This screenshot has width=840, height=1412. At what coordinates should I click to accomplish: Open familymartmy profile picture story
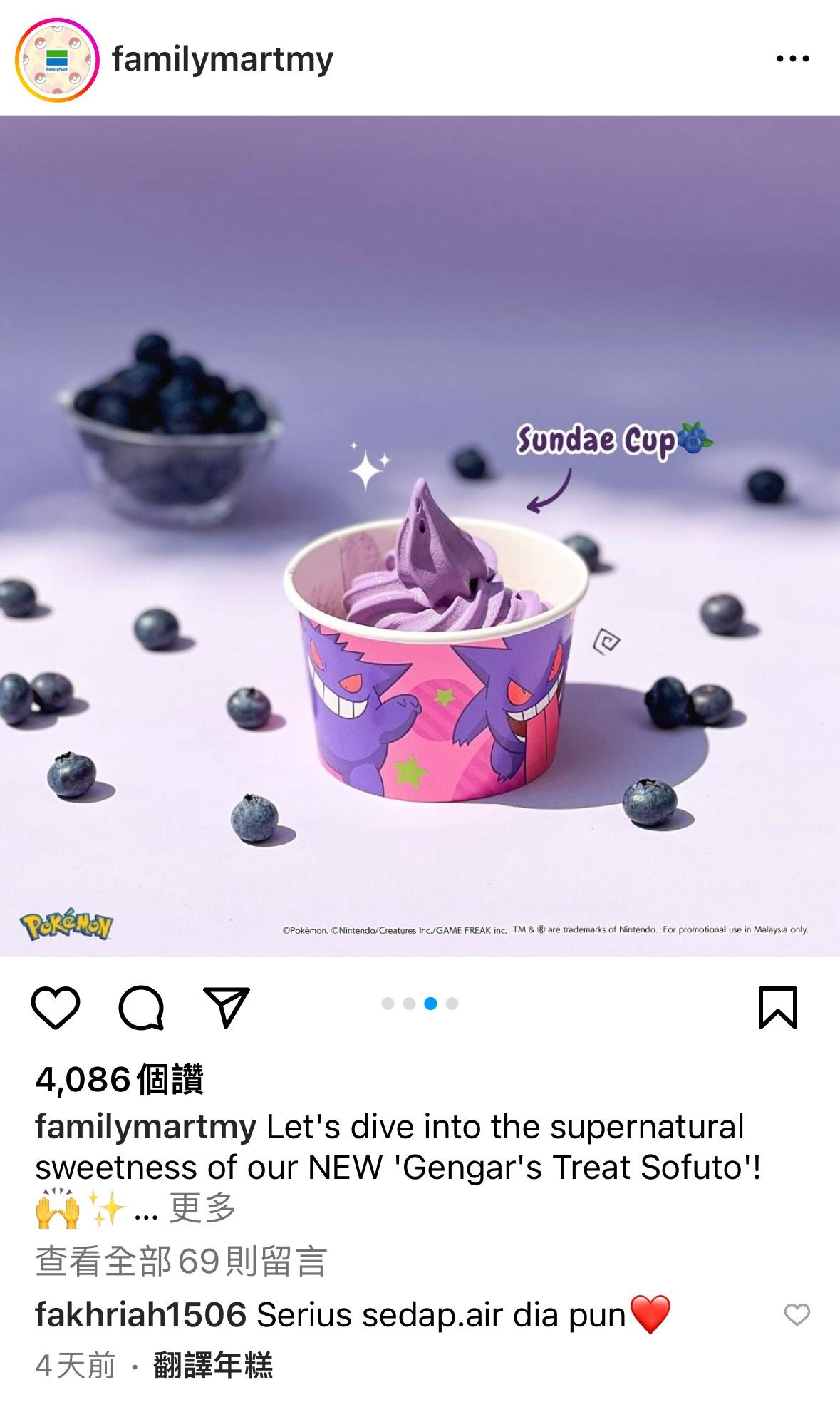[57, 60]
